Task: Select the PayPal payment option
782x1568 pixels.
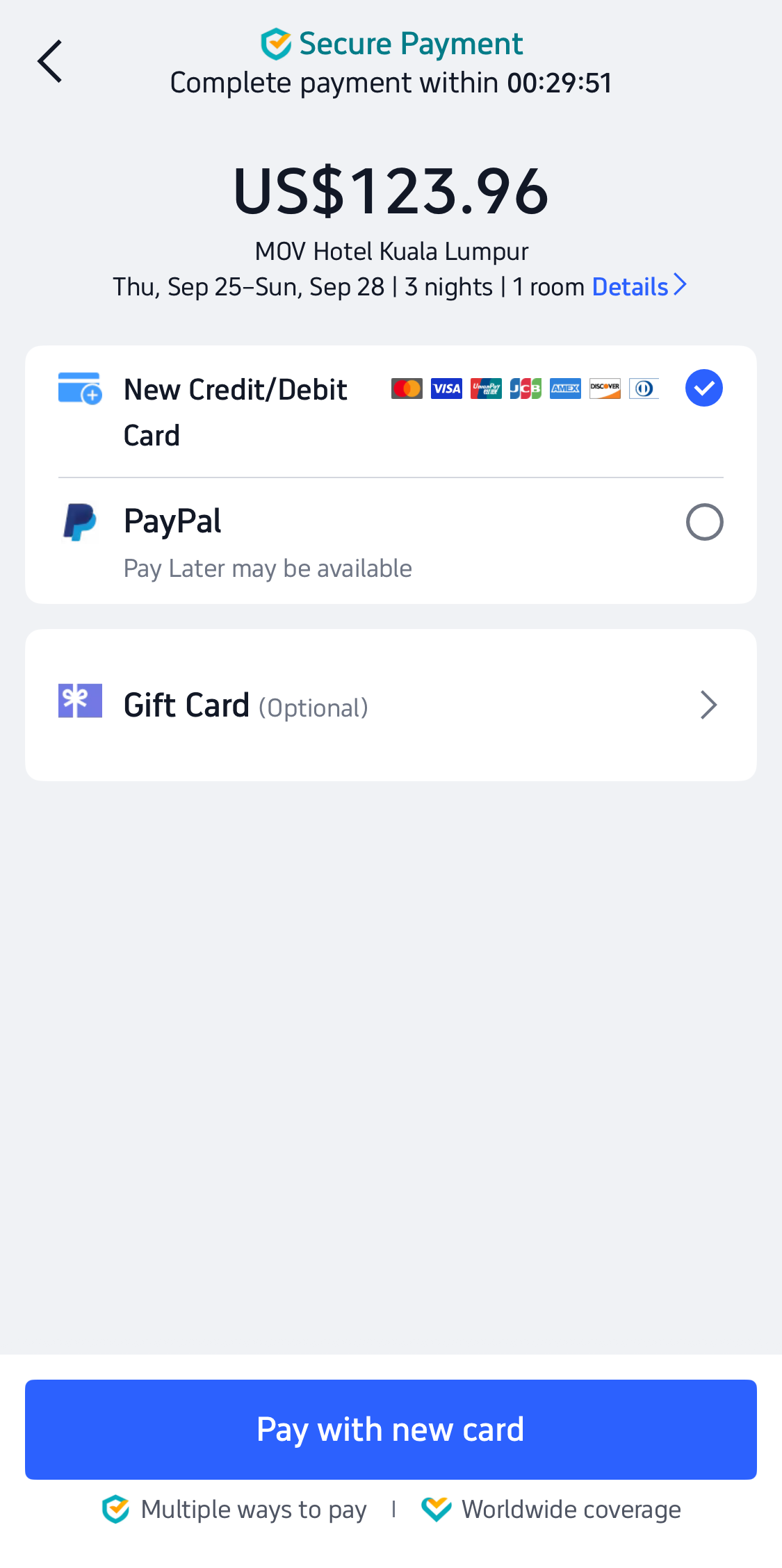Action: pyautogui.click(x=704, y=522)
